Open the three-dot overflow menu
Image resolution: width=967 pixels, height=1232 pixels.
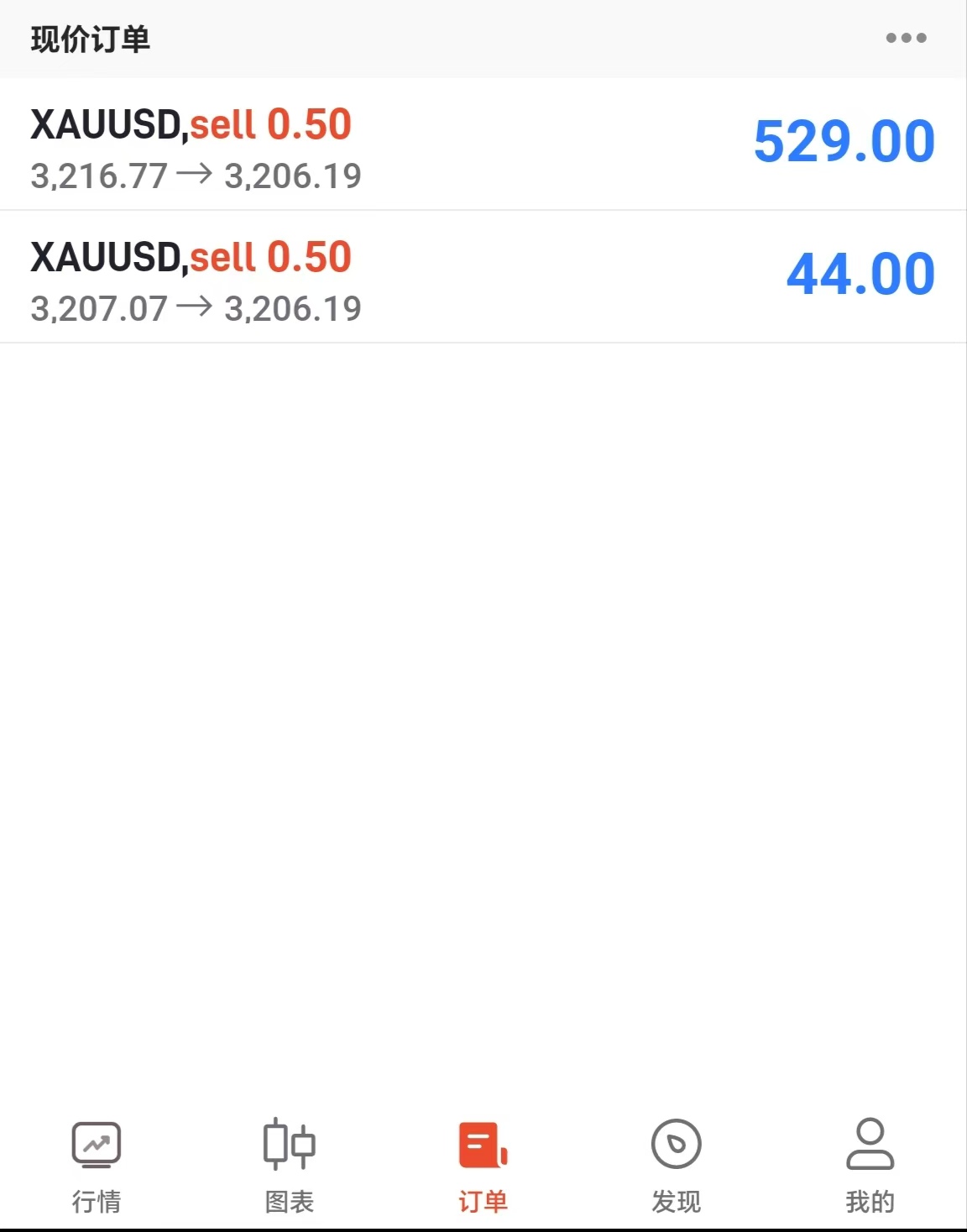[906, 38]
